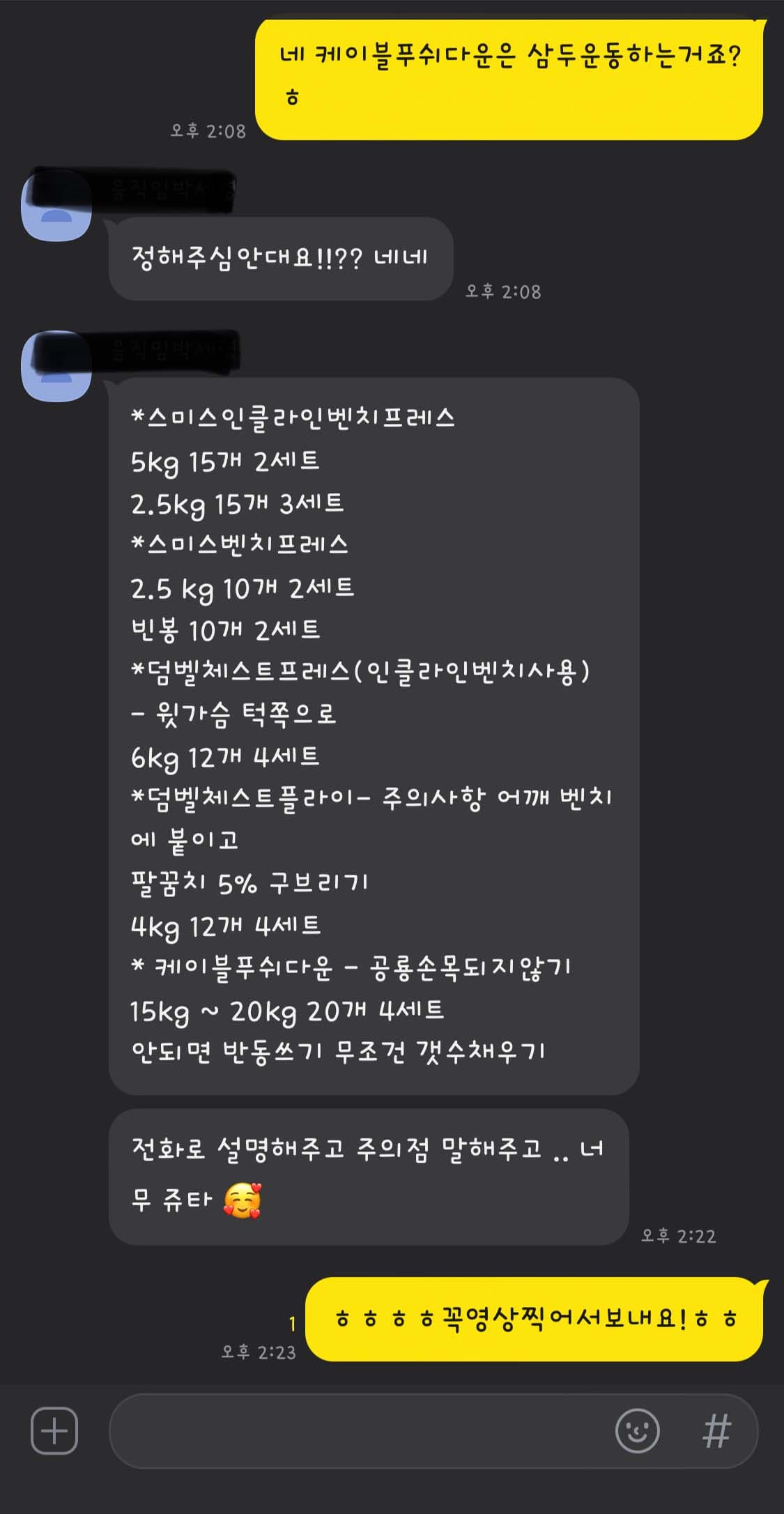Open profile picture beside 정해주심안대요 message

(x=56, y=206)
